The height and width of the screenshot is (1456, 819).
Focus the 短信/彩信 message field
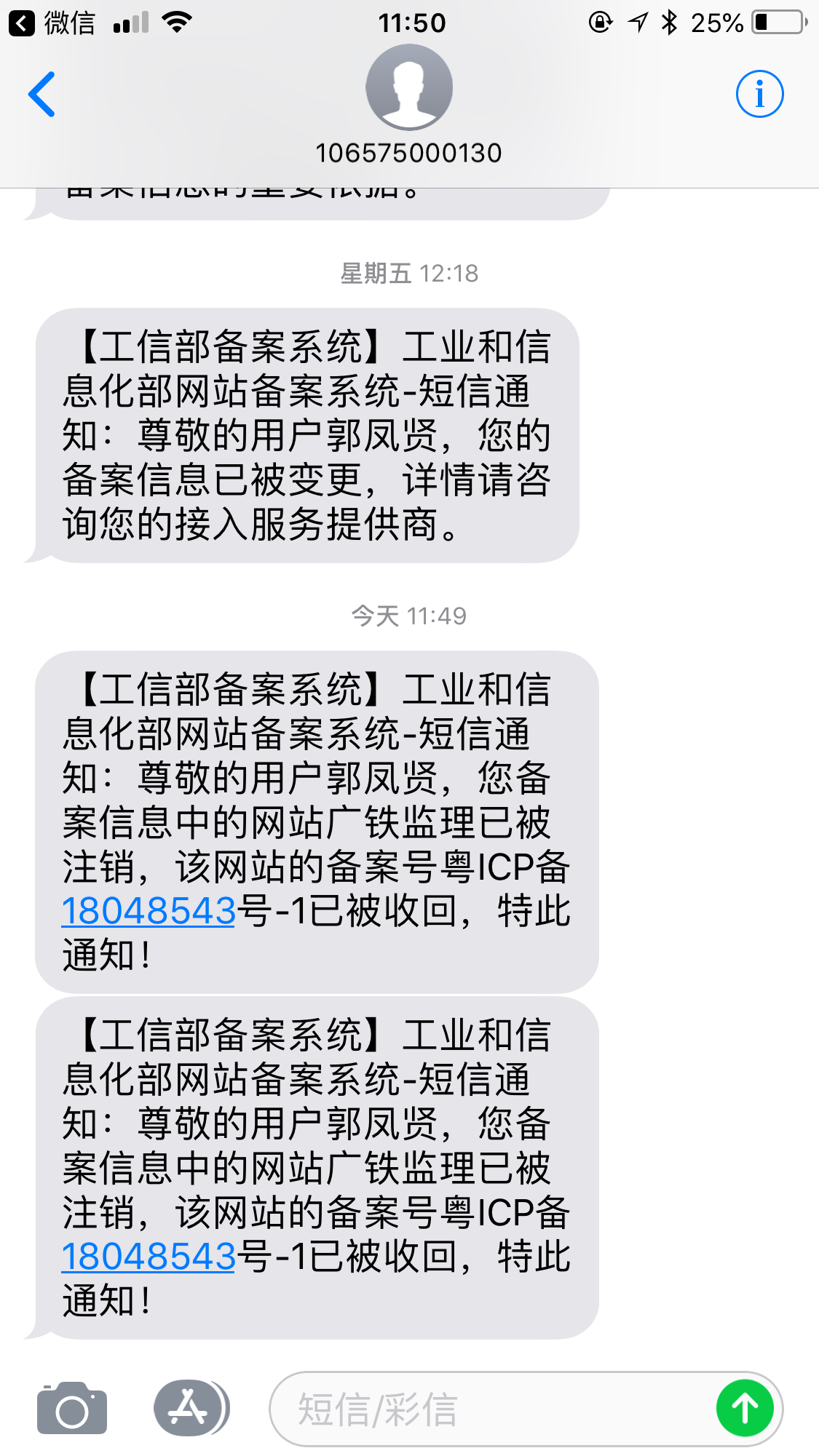488,1409
